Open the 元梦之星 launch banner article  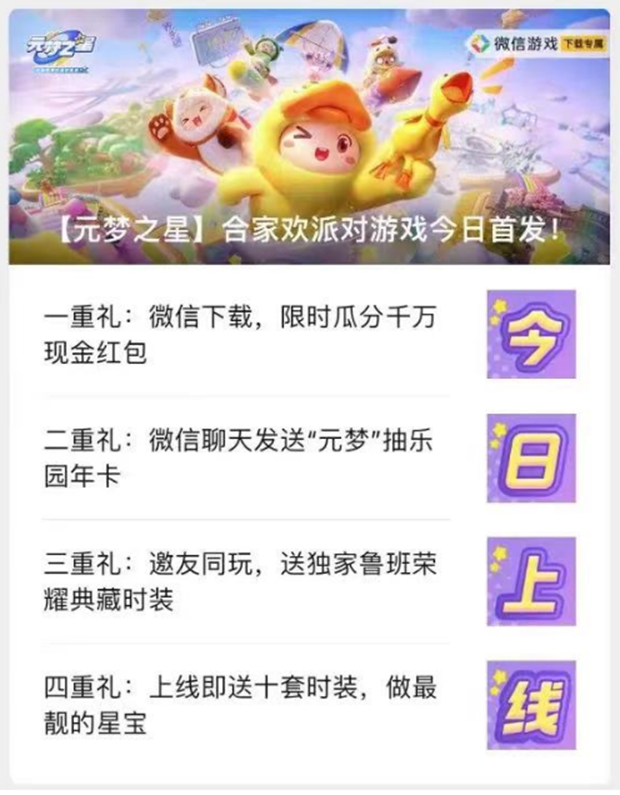tap(310, 140)
